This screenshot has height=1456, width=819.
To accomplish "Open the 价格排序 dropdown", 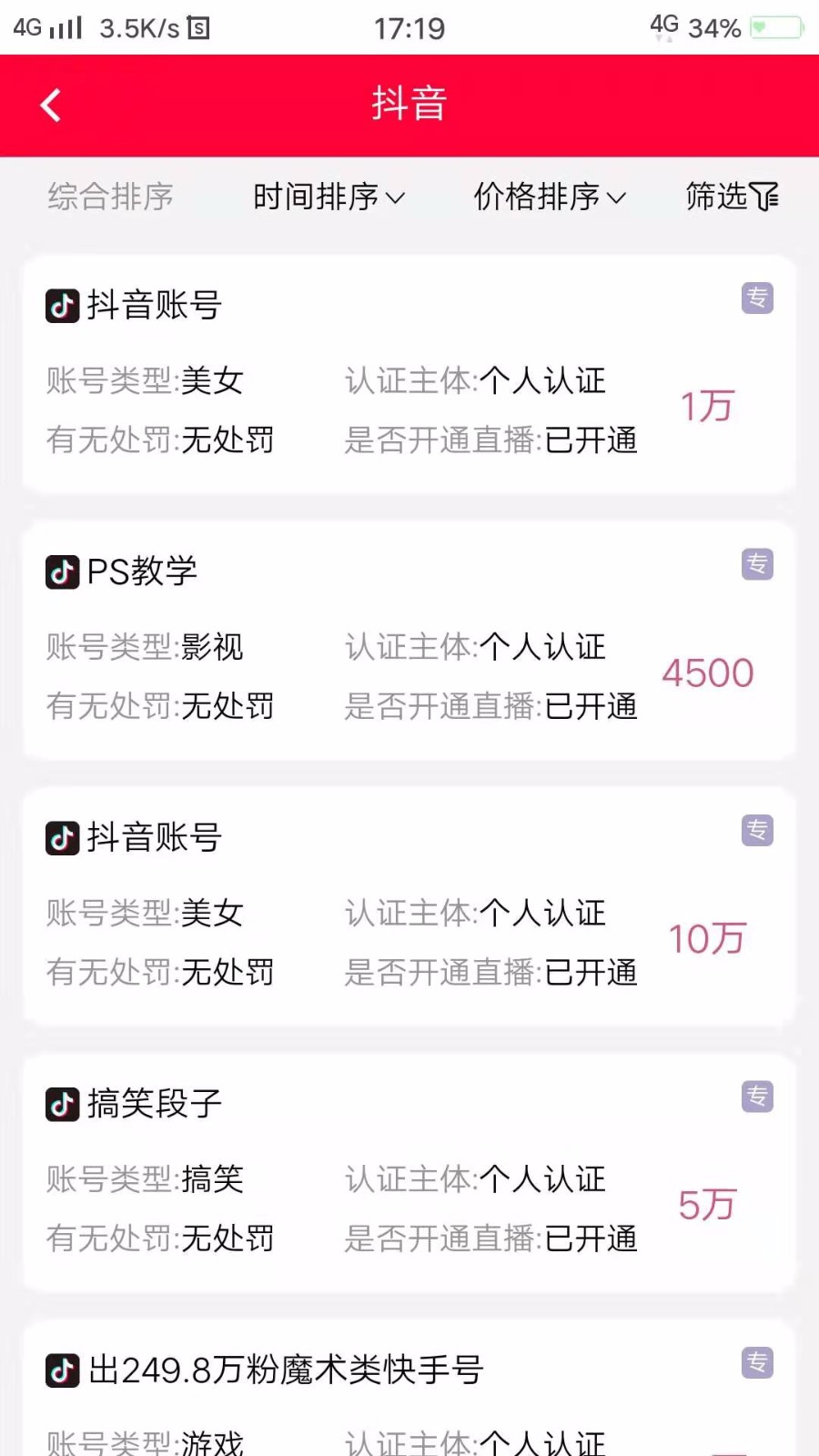I will 549,197.
